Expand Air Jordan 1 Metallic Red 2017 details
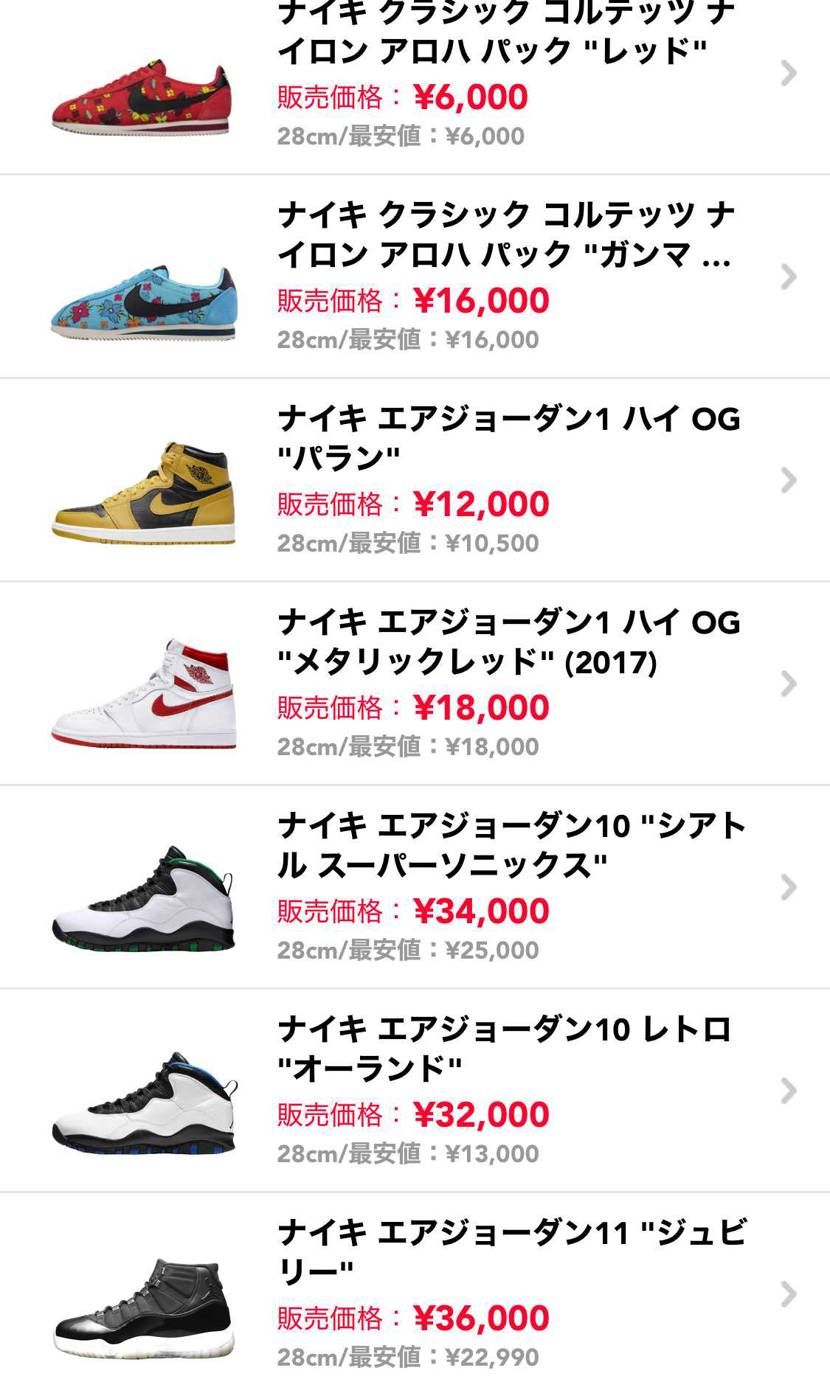 pyautogui.click(x=789, y=684)
